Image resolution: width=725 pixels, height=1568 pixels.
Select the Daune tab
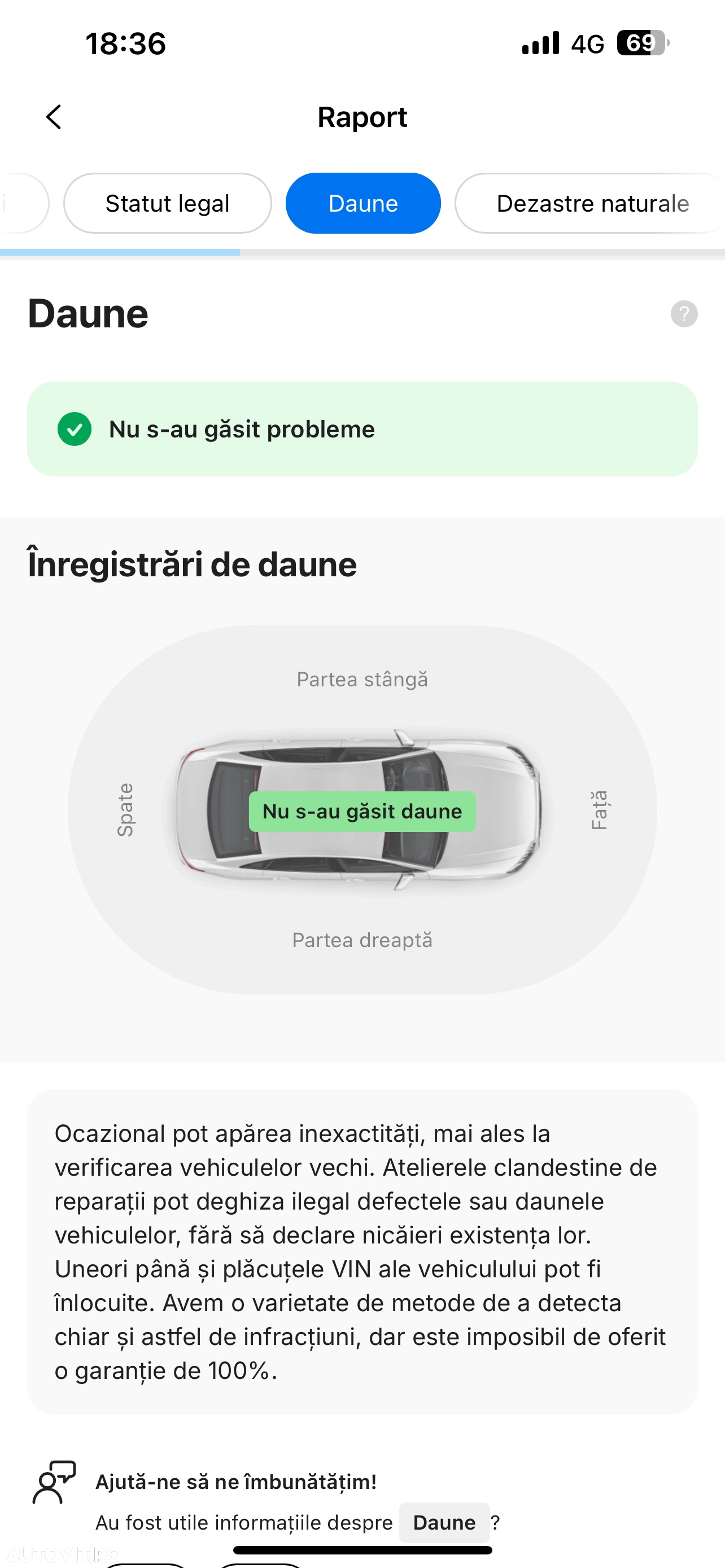coord(363,203)
